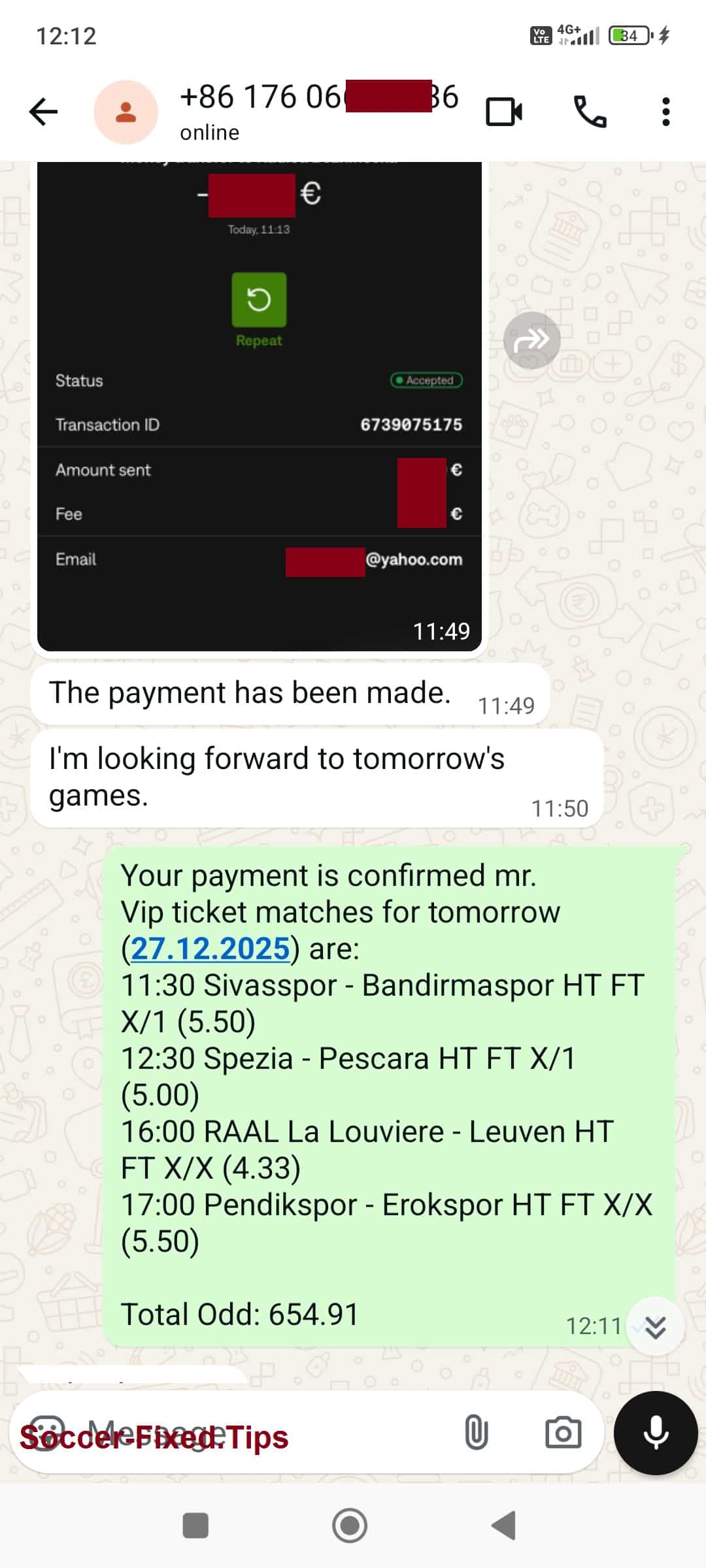Tap the 27.12.2025 date link
The height and width of the screenshot is (1568, 706).
[210, 949]
